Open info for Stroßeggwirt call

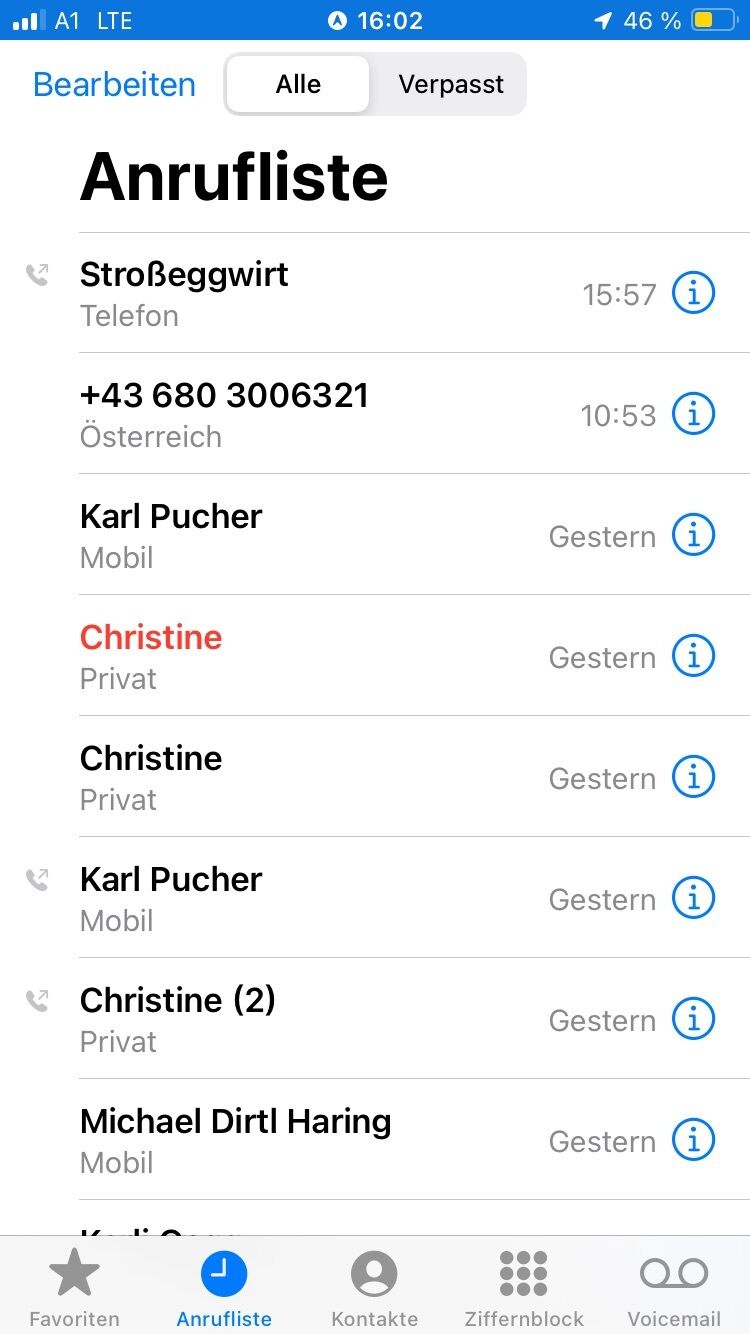[693, 293]
